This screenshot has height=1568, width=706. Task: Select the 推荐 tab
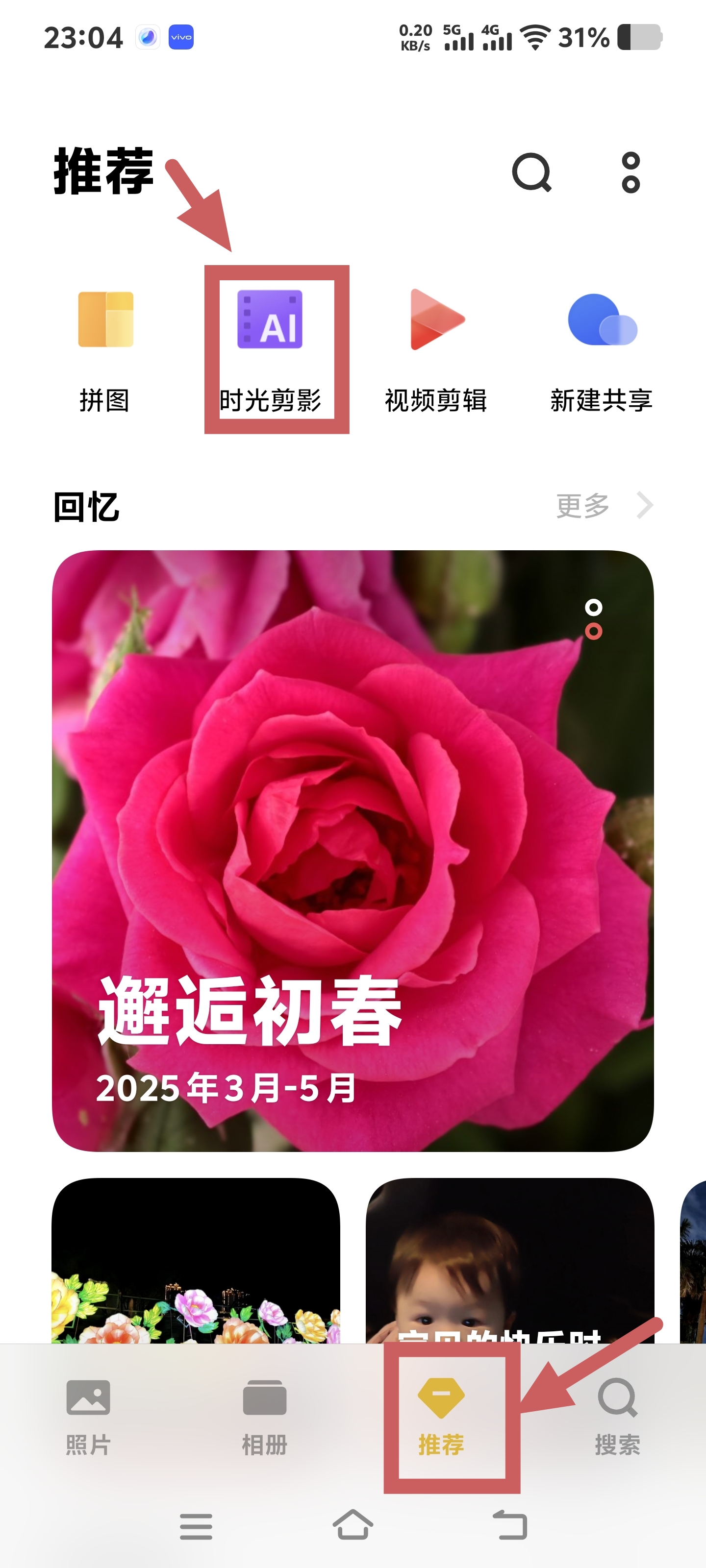point(441,1417)
